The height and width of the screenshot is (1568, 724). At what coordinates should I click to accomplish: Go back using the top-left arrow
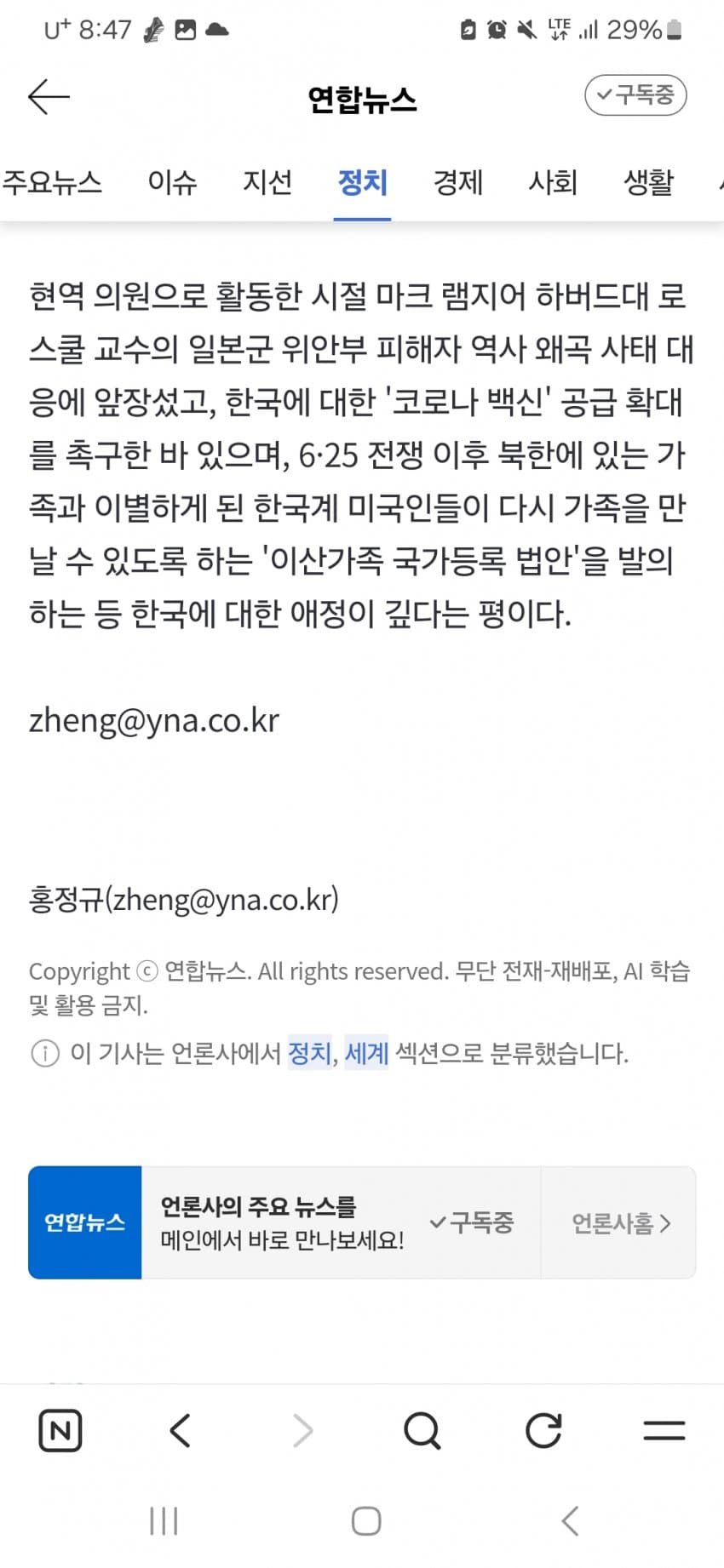click(49, 97)
